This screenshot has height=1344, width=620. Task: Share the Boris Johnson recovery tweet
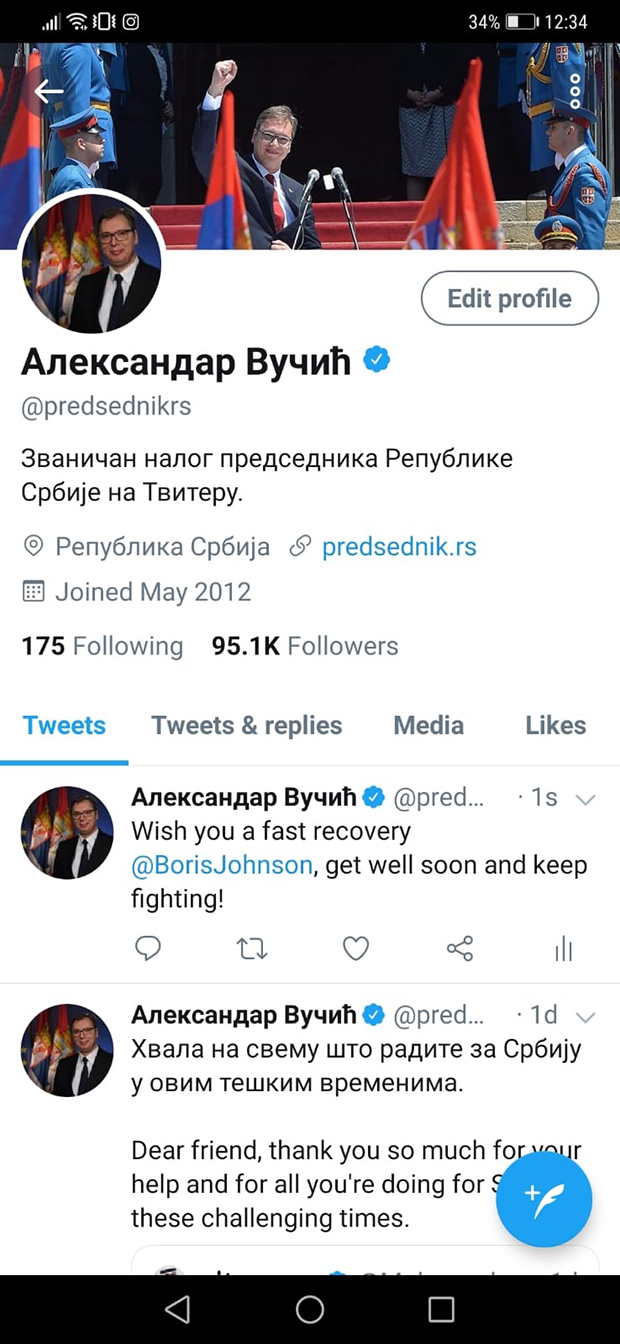coord(460,948)
